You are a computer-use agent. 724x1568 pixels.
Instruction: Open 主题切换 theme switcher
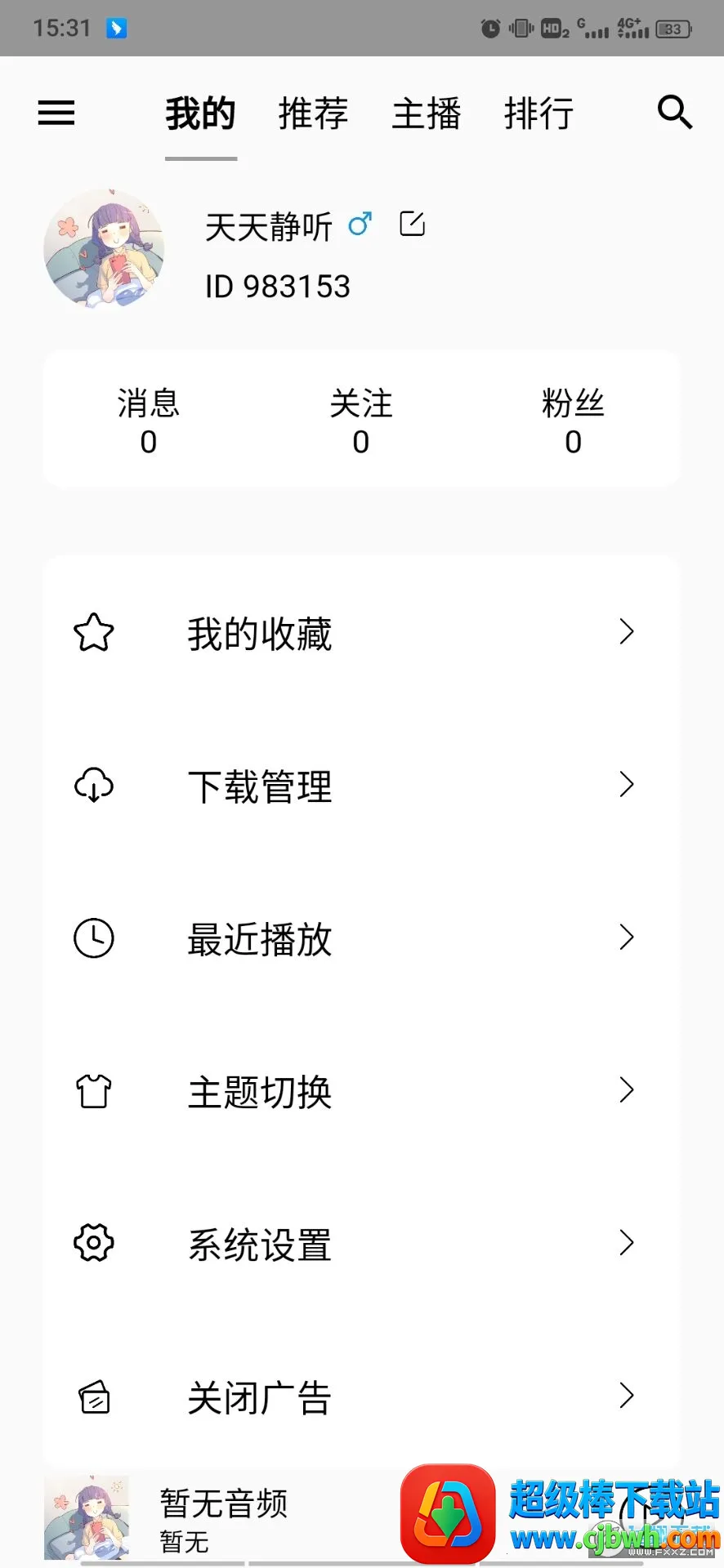361,1091
